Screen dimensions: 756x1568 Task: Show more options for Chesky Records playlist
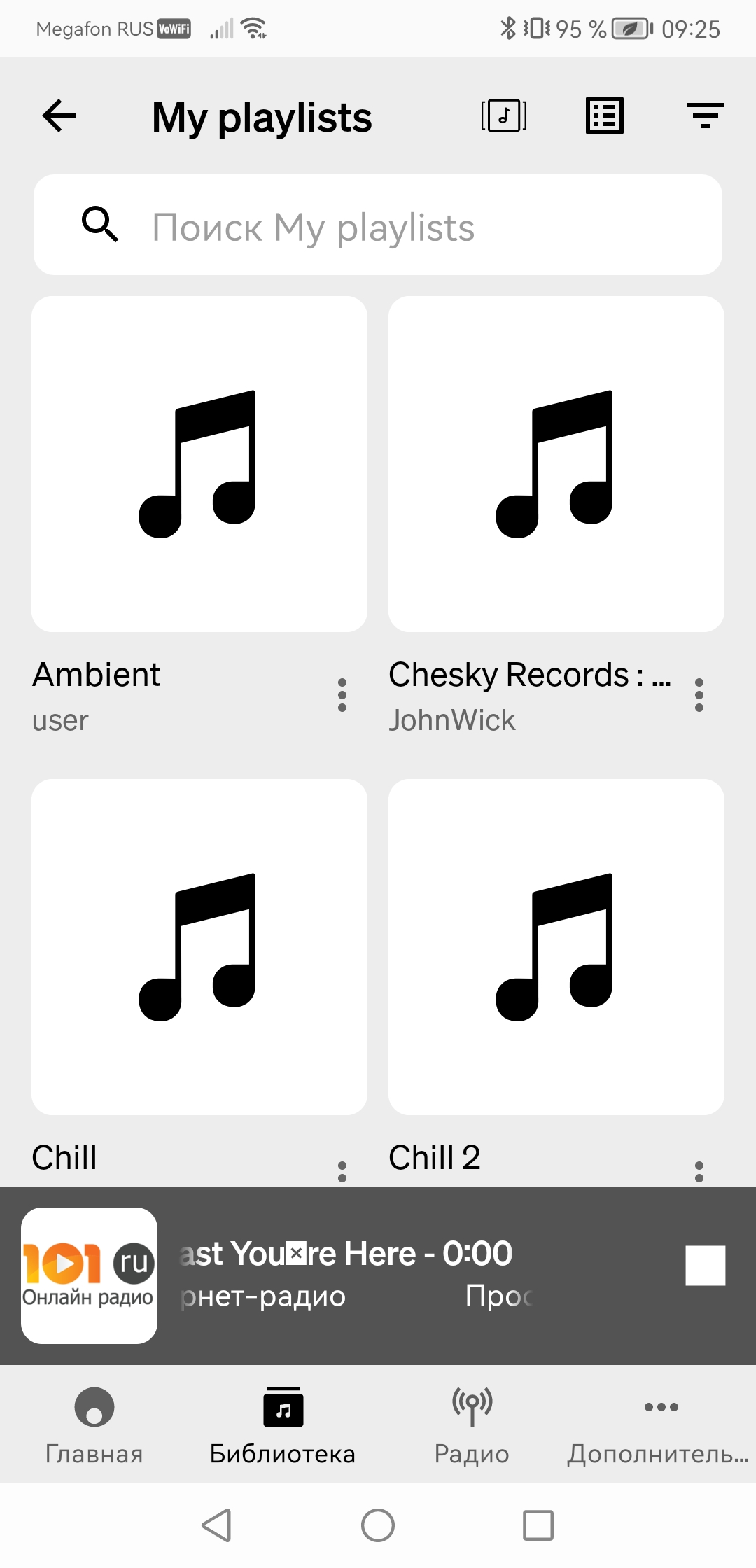coord(699,695)
